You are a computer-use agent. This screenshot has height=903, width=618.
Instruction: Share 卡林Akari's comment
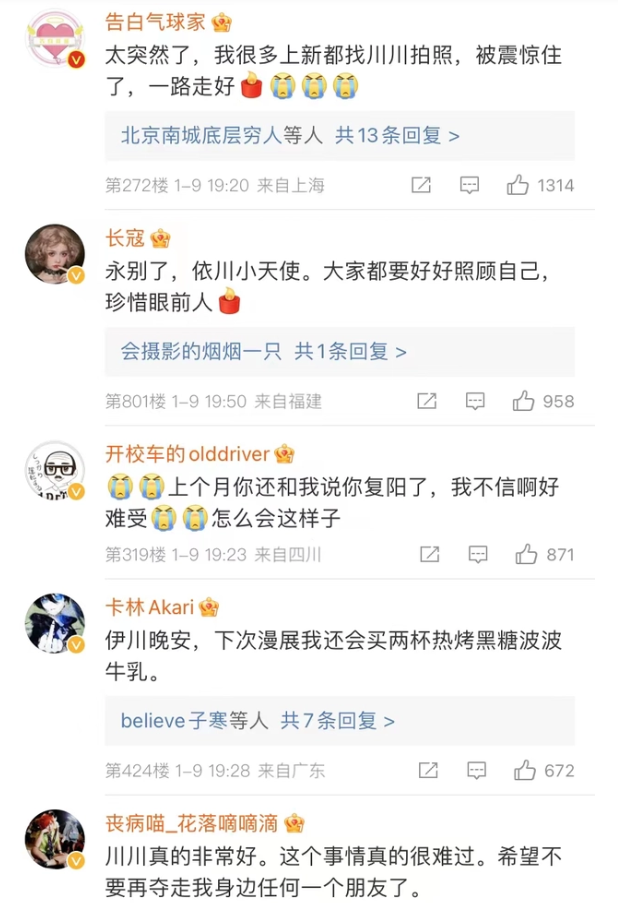coord(427,770)
